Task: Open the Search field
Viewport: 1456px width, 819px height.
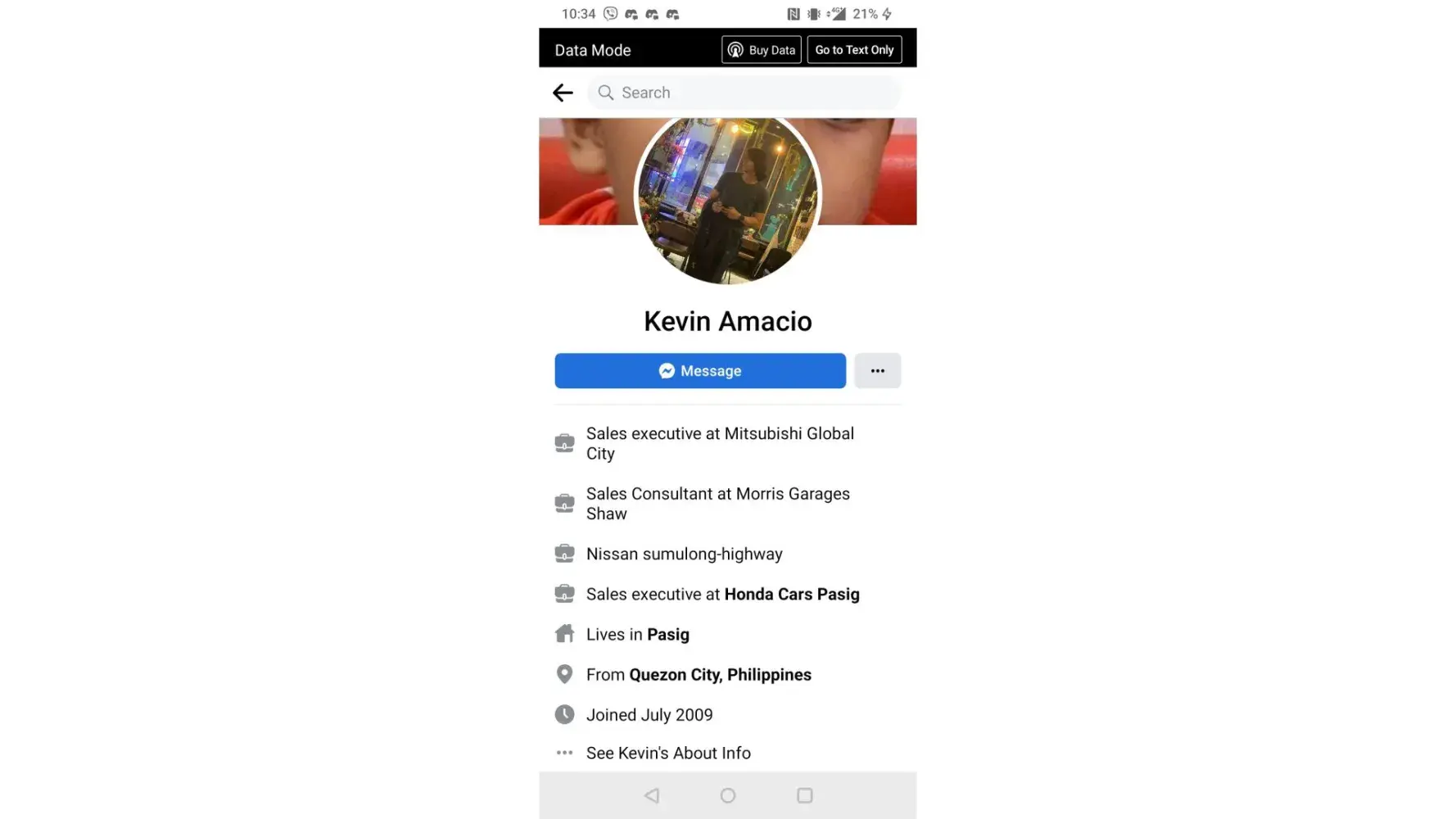Action: click(x=744, y=93)
